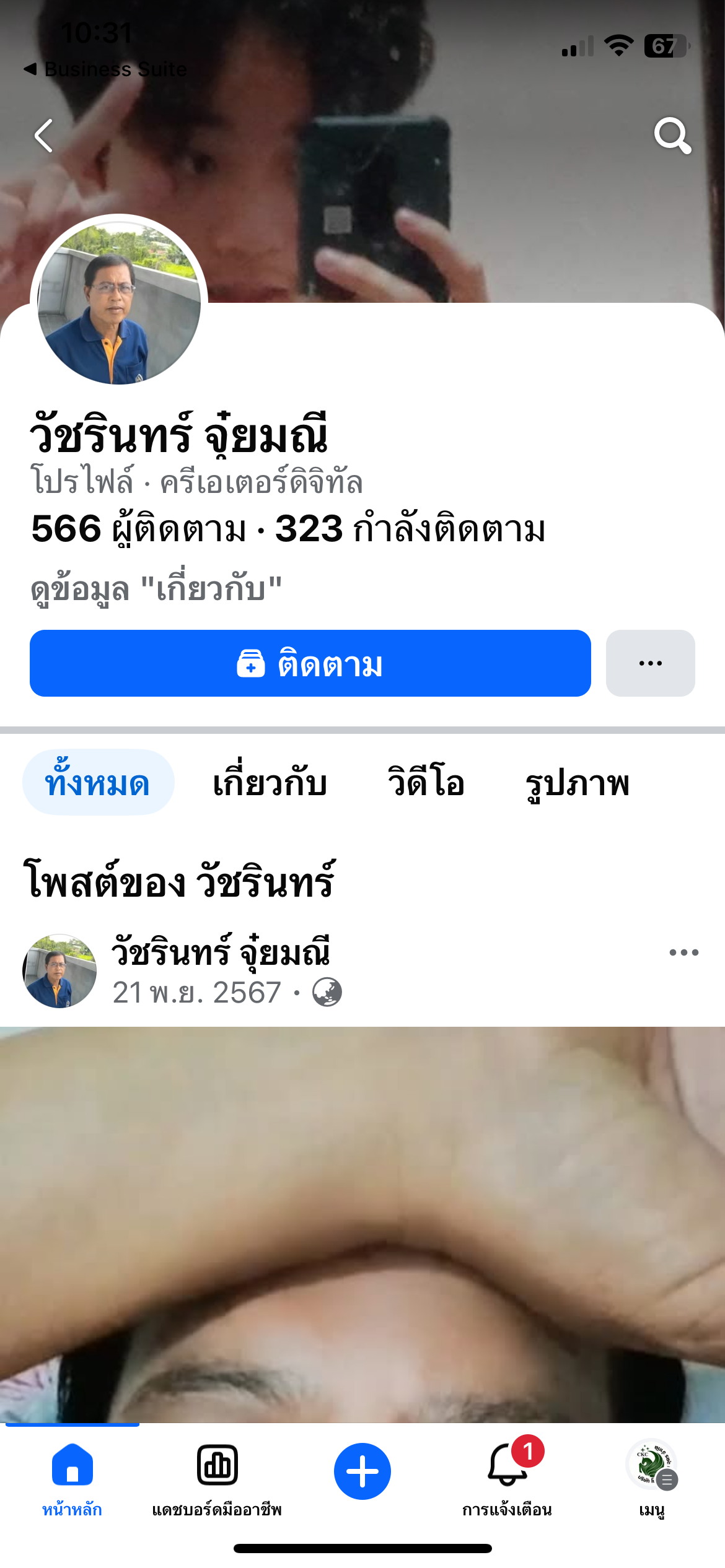725x1568 pixels.
Task: View the 323 กำลังติดตาม following list
Action: click(410, 529)
